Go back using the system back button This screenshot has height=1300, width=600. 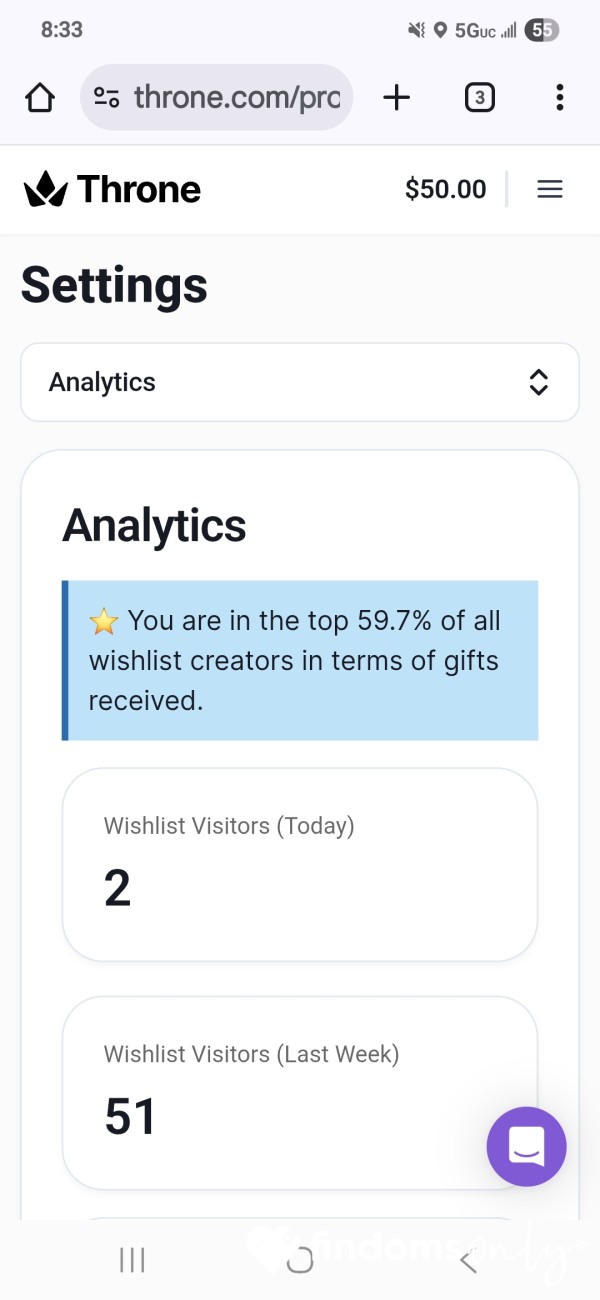pyautogui.click(x=468, y=1262)
